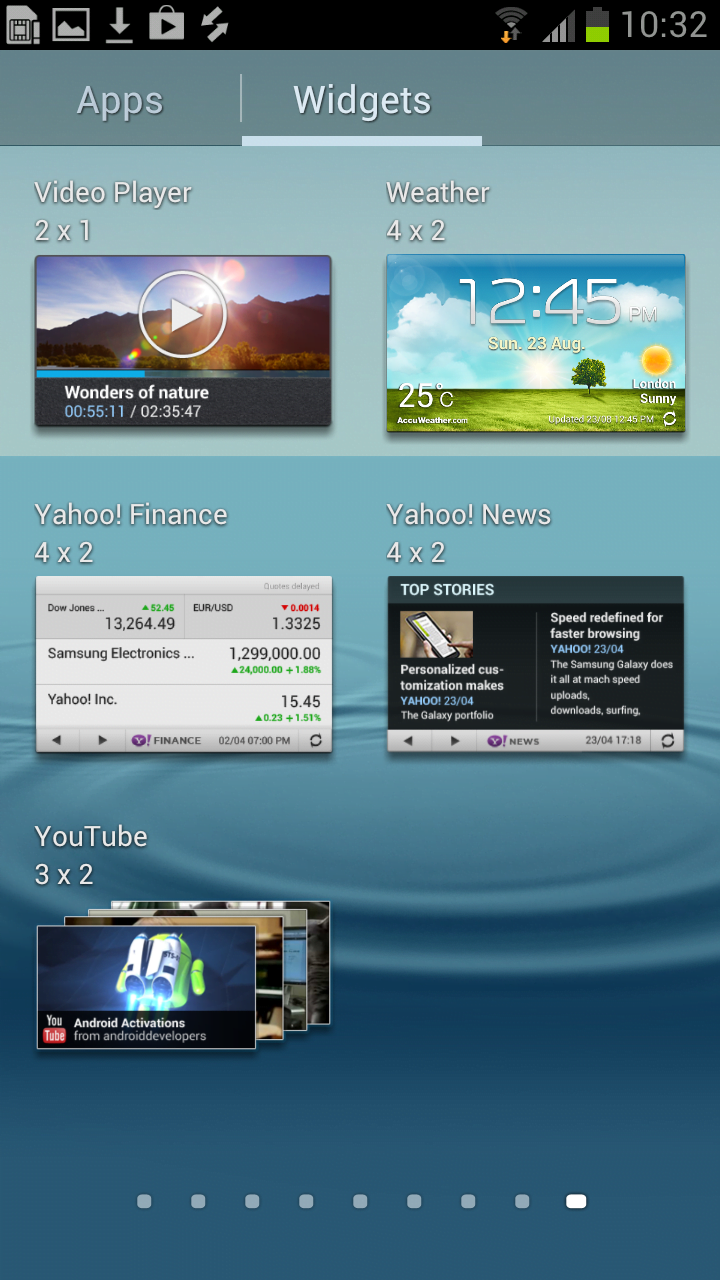
Task: Tap the Video Player widget preview
Action: click(x=183, y=341)
